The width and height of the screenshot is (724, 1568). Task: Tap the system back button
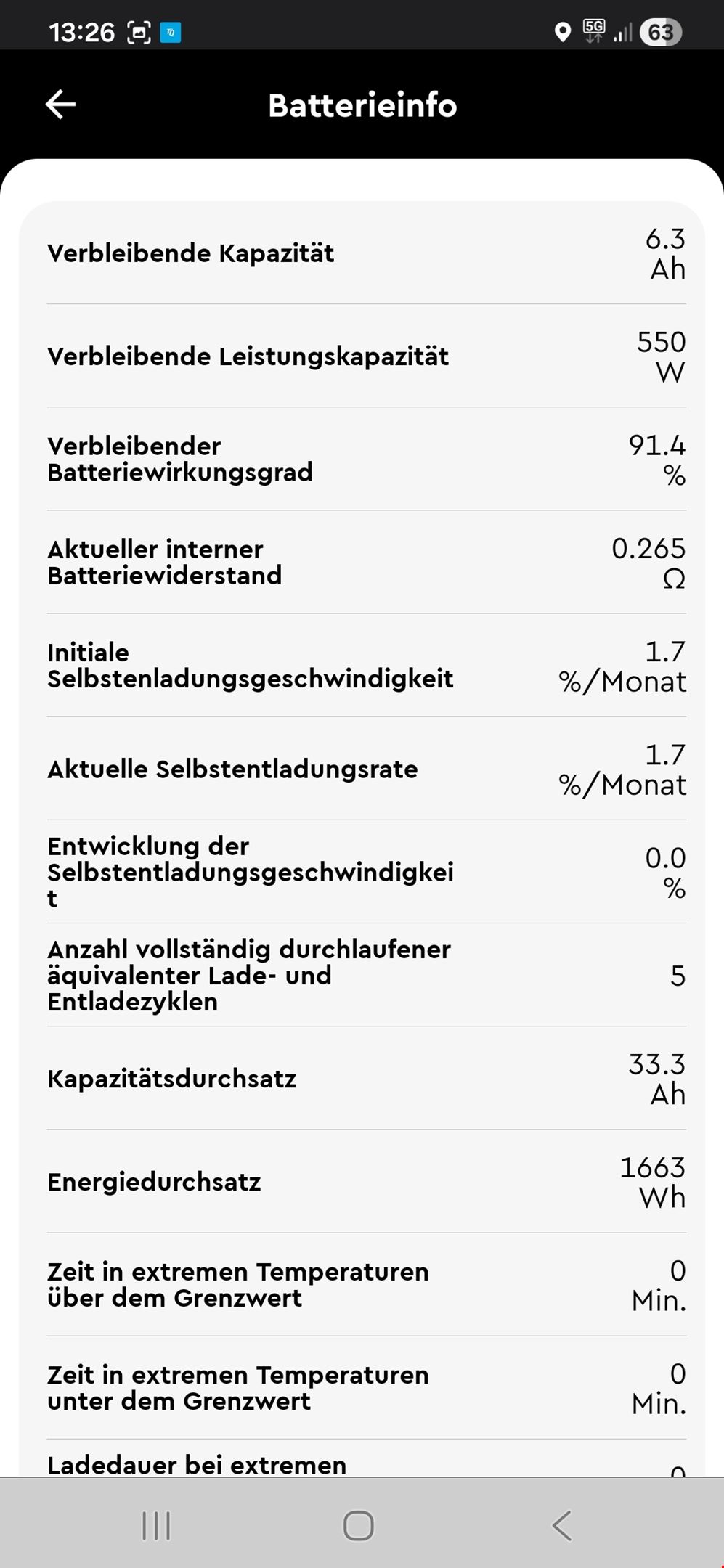tap(561, 1525)
